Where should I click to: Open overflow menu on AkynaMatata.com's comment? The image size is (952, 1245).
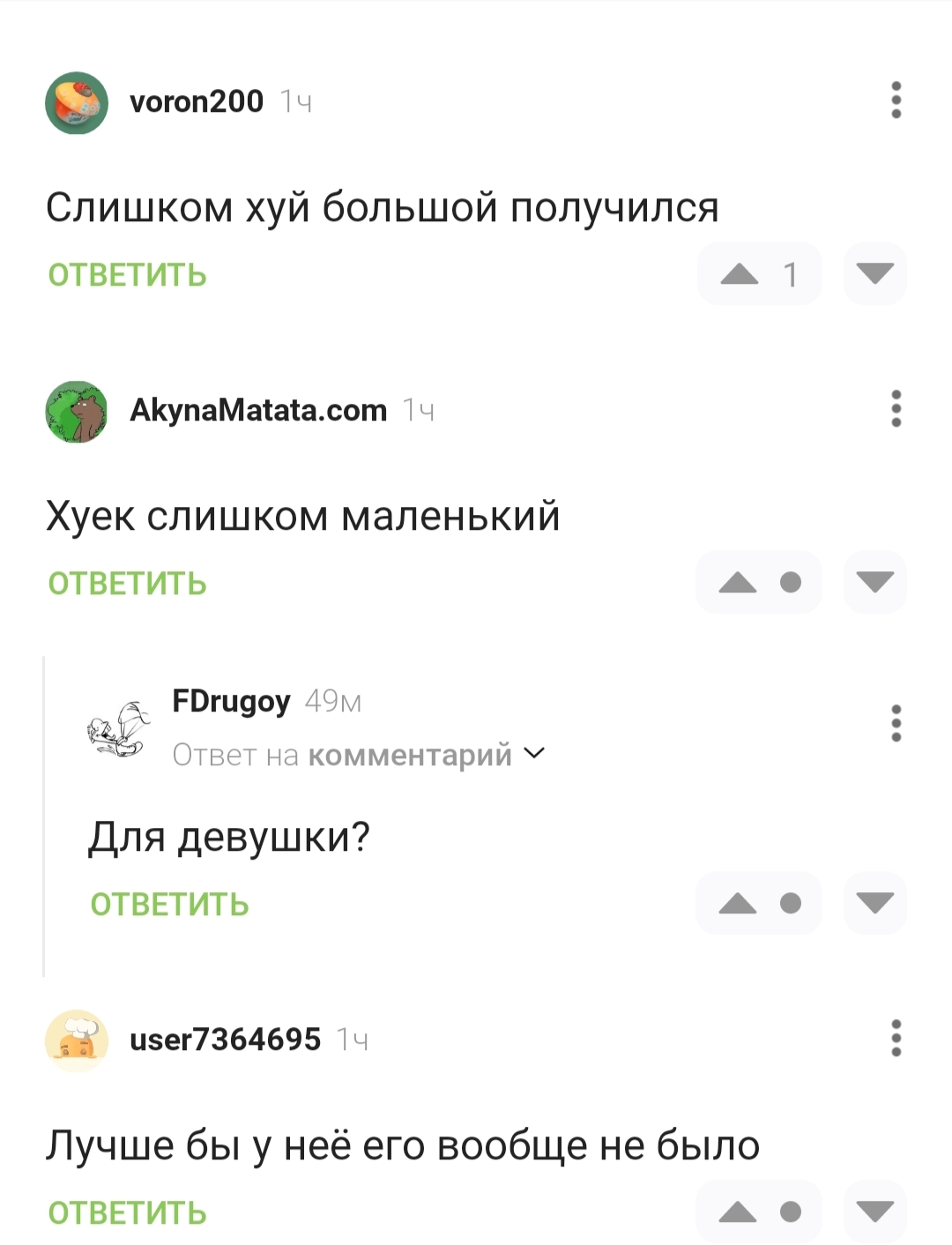896,409
